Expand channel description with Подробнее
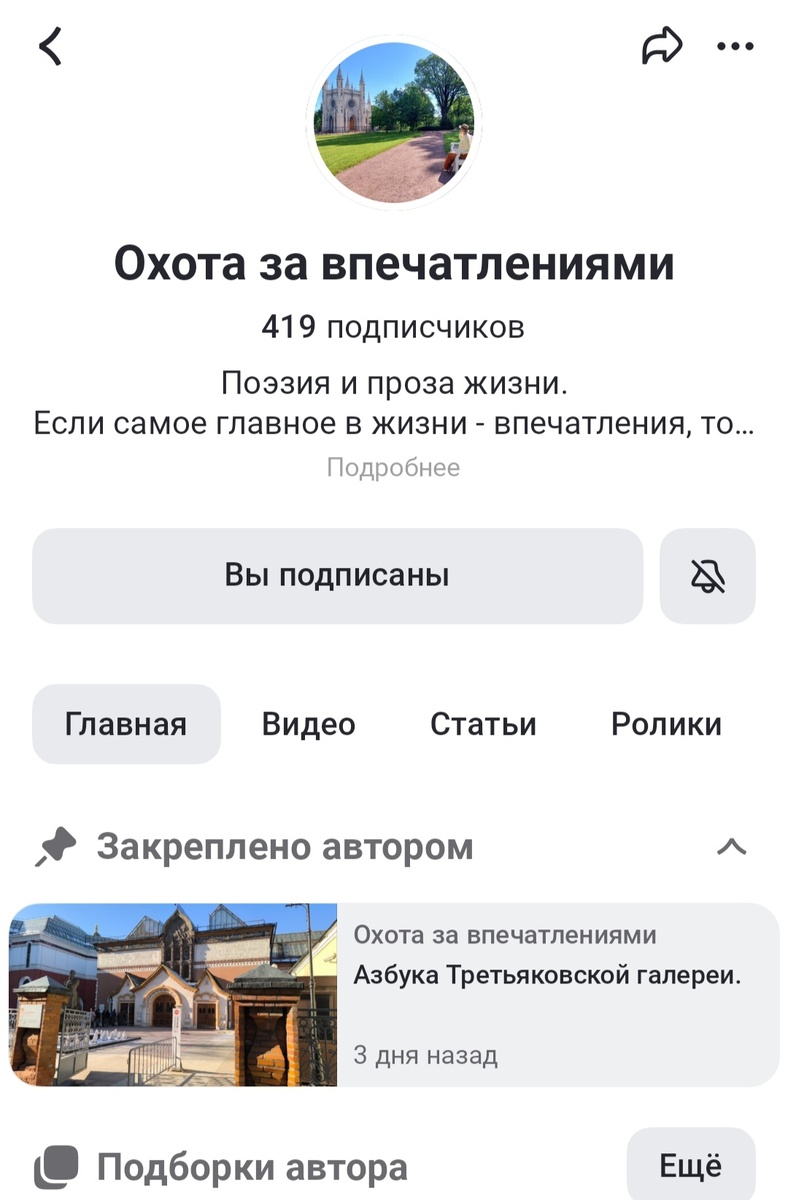Screen dimensions: 788x1200 pos(394,466)
